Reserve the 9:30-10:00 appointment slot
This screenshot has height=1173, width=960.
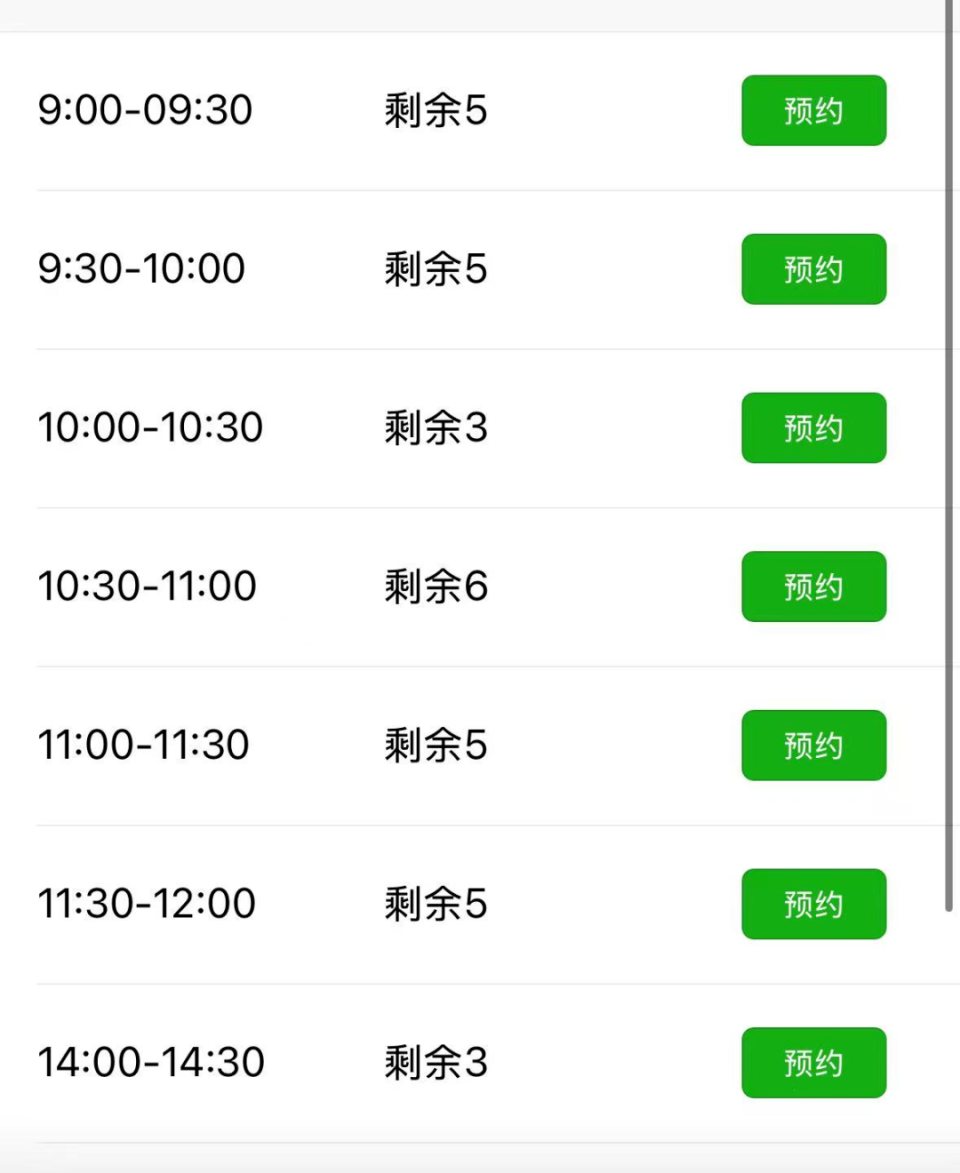click(813, 269)
